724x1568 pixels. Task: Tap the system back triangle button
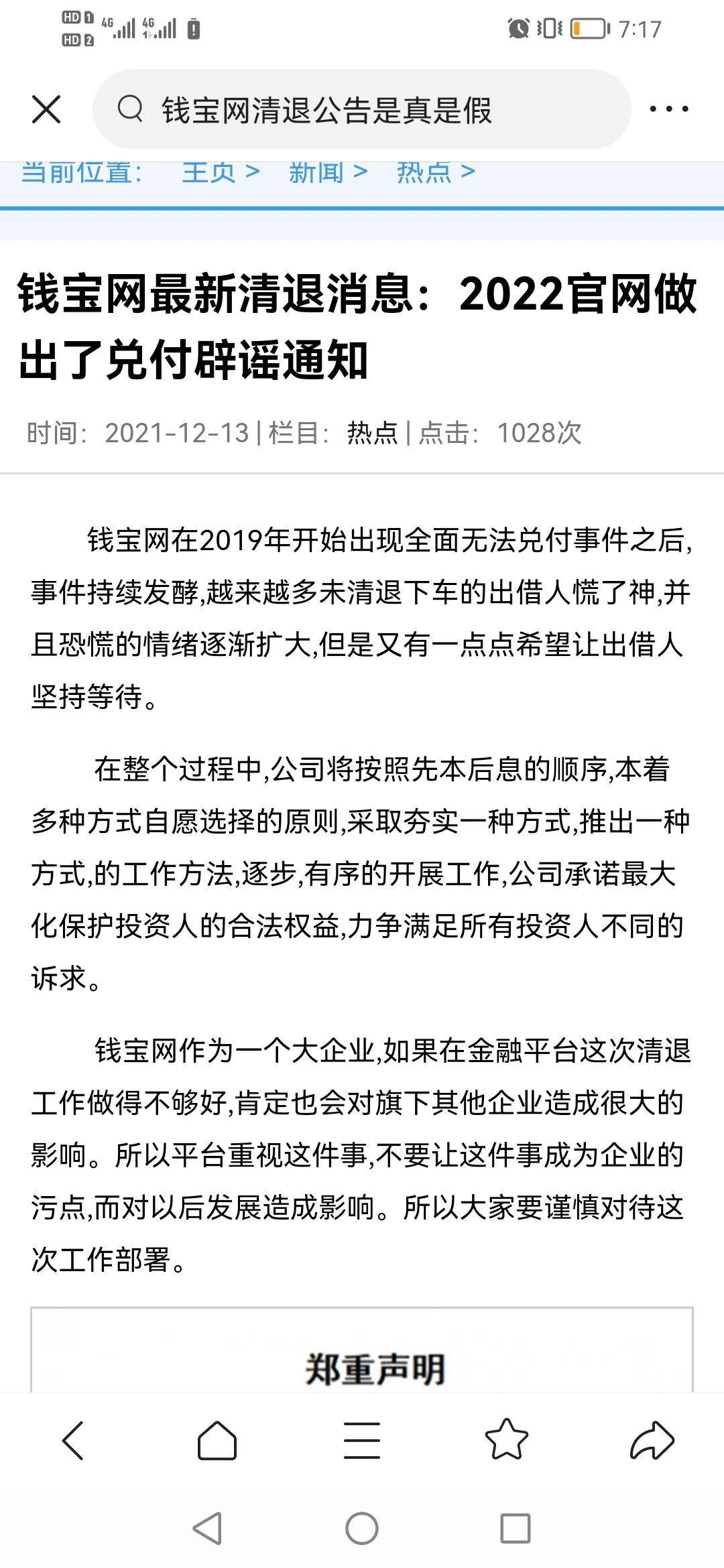(207, 1528)
